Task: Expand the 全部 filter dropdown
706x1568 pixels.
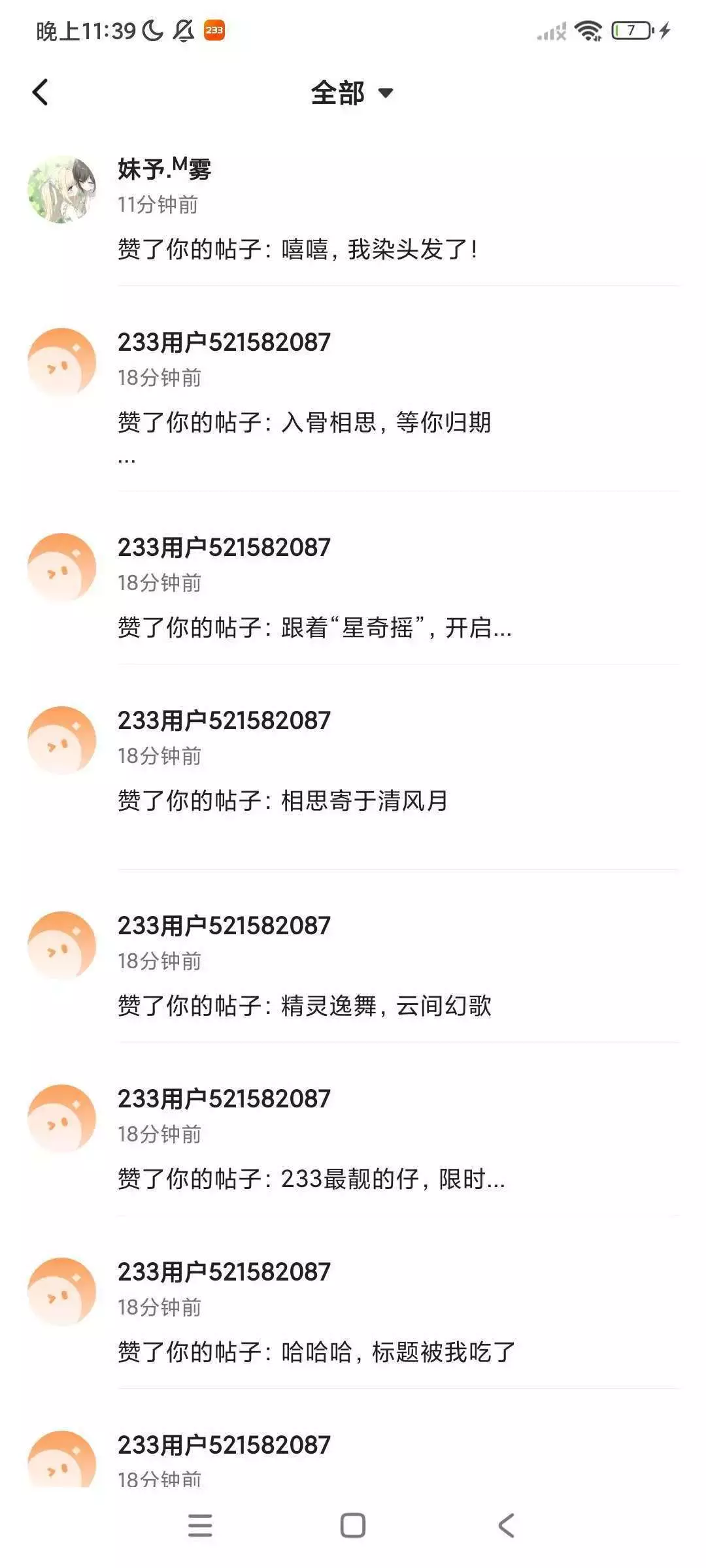Action: click(352, 93)
